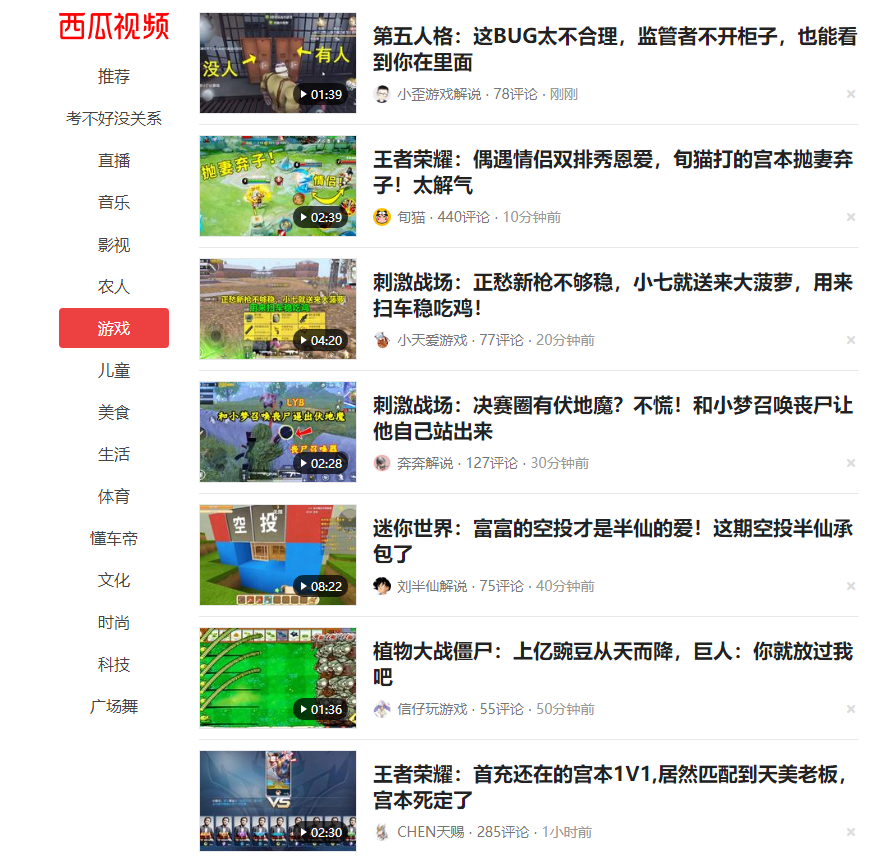Go to the 影视 category
882x860 pixels.
[x=114, y=244]
